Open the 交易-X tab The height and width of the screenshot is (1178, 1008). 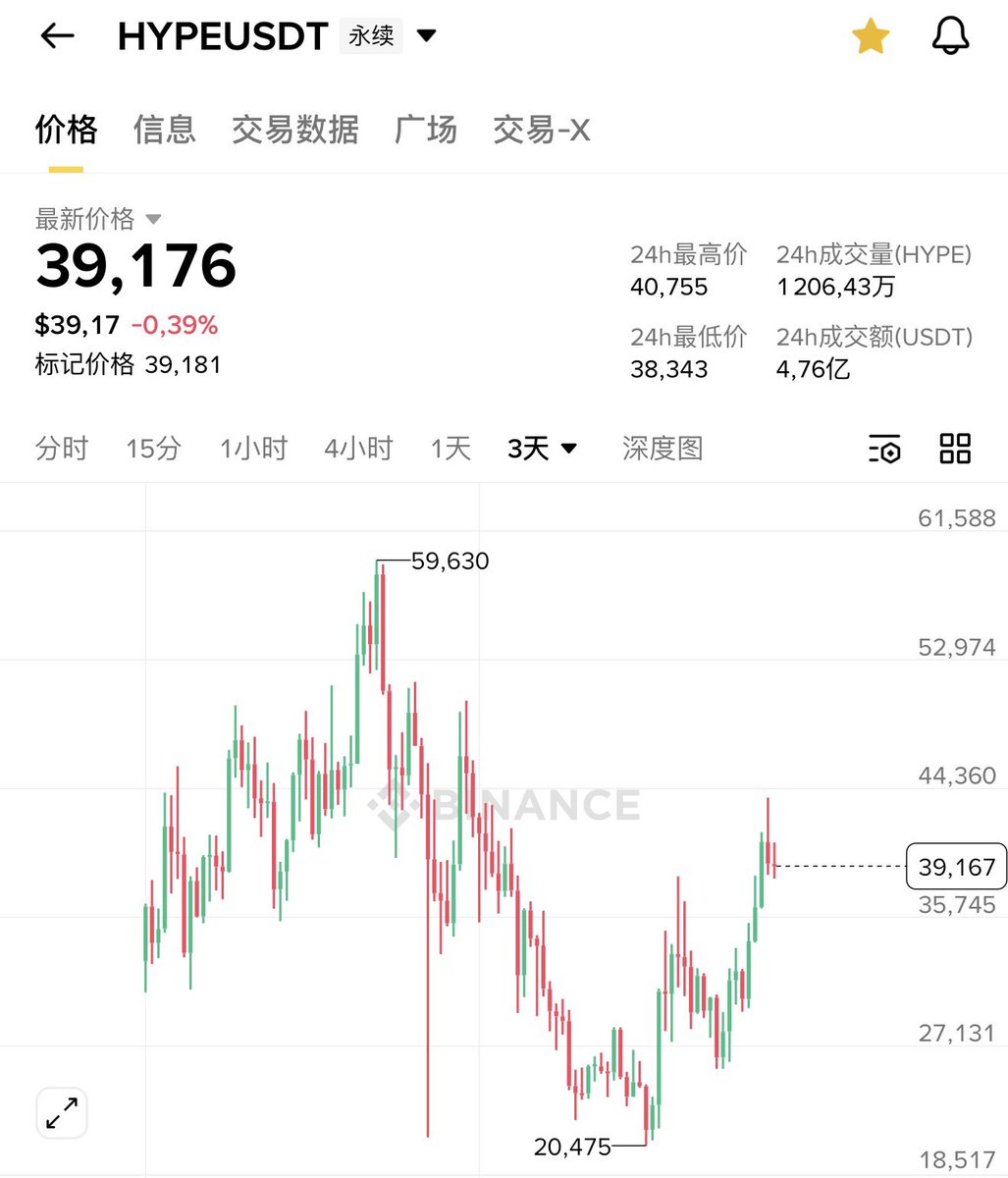pyautogui.click(x=541, y=130)
